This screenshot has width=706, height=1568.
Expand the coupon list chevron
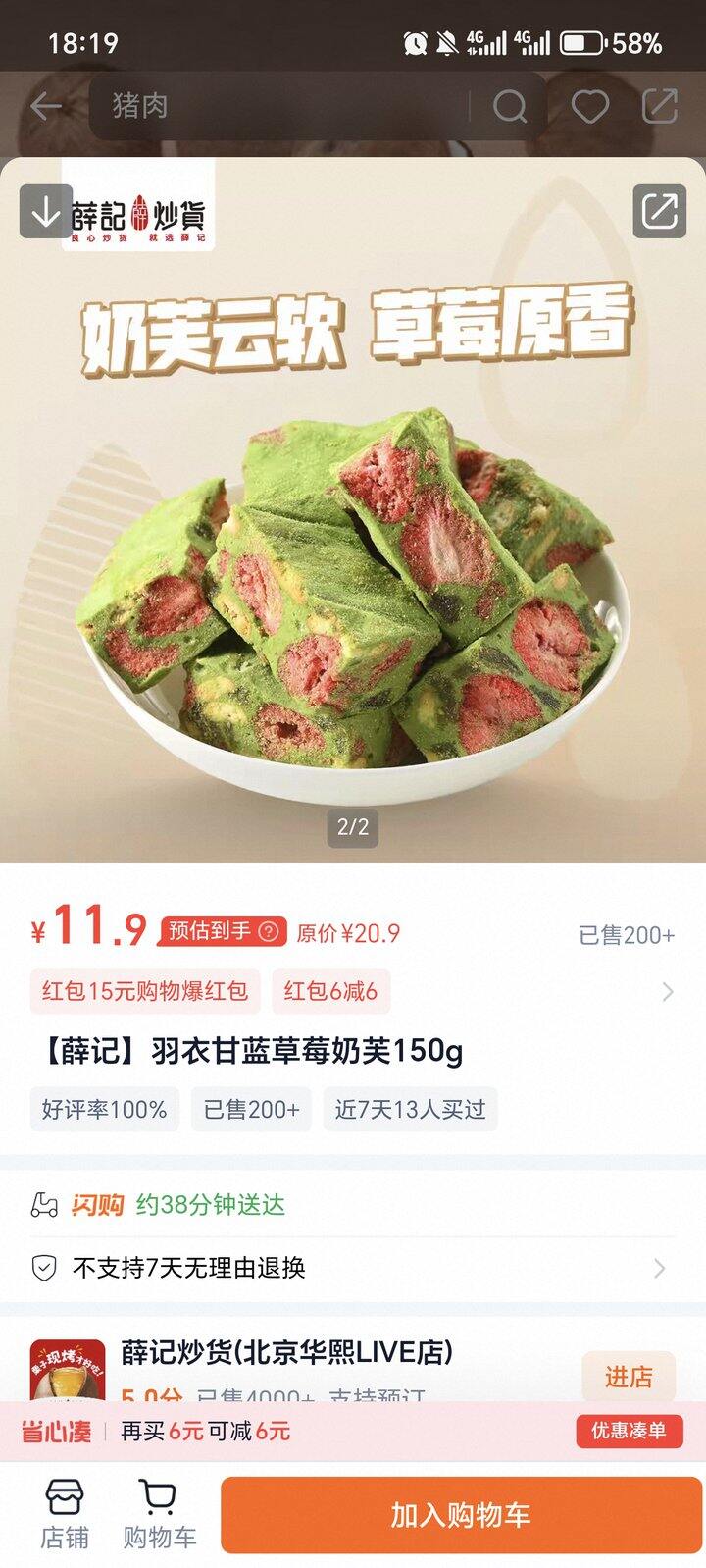(668, 991)
